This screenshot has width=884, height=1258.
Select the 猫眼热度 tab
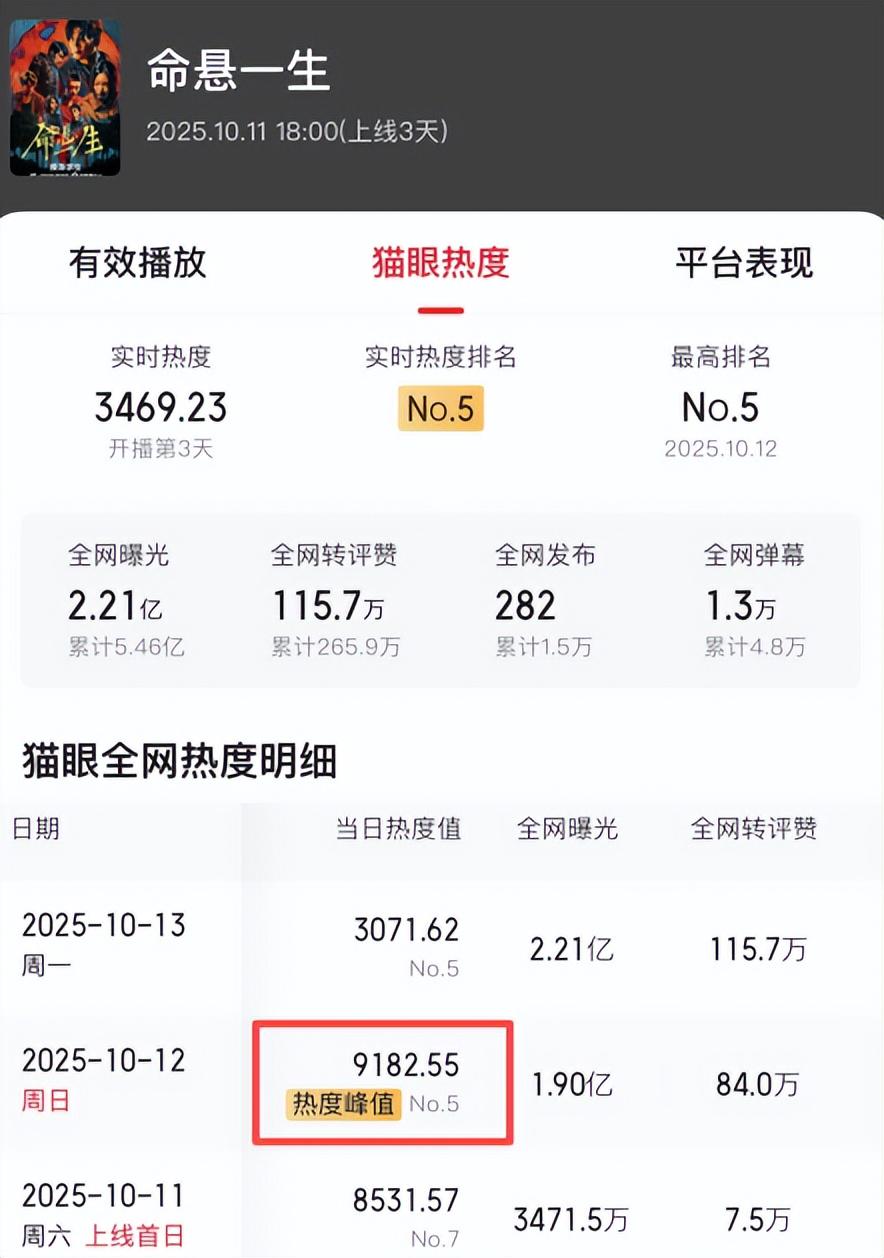tap(441, 263)
